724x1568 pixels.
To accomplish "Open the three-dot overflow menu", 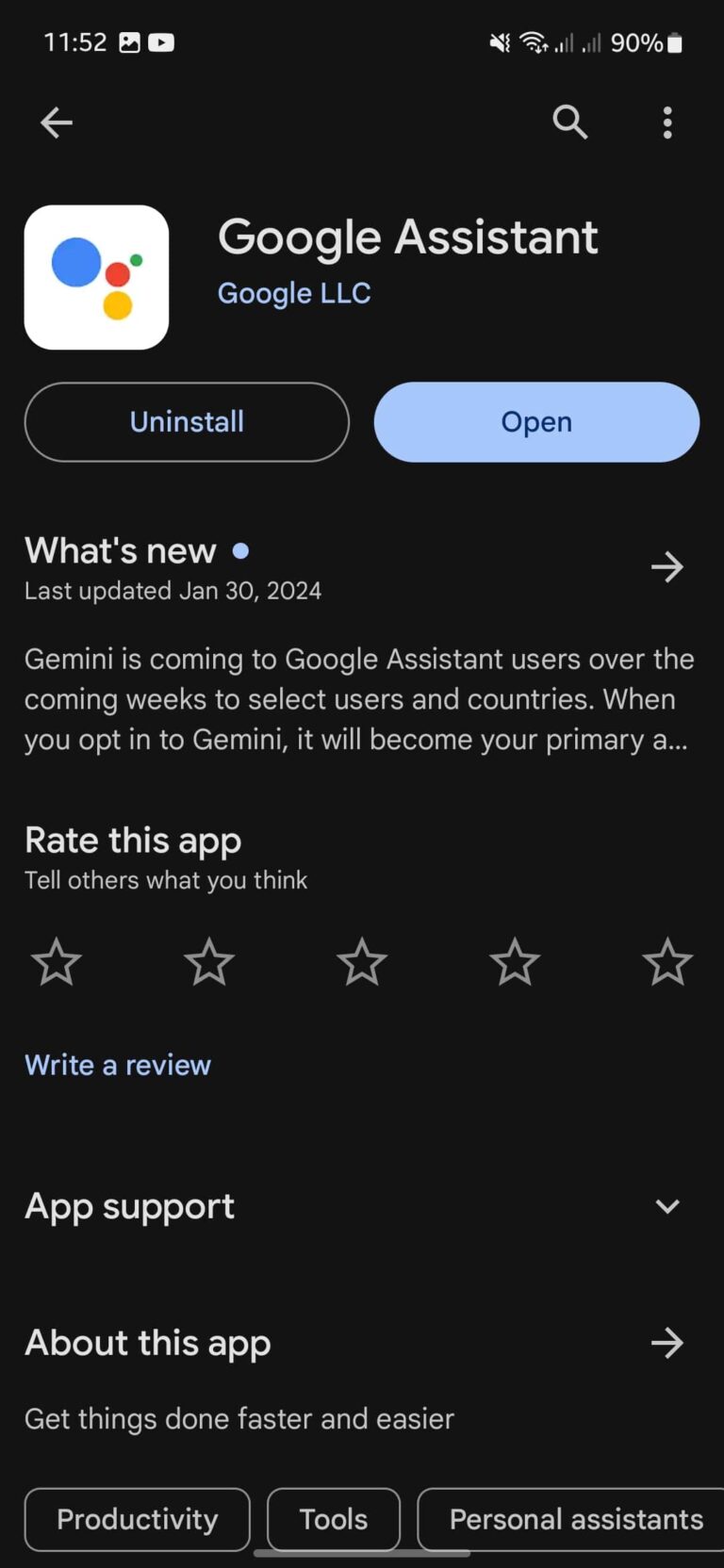I will coord(666,122).
